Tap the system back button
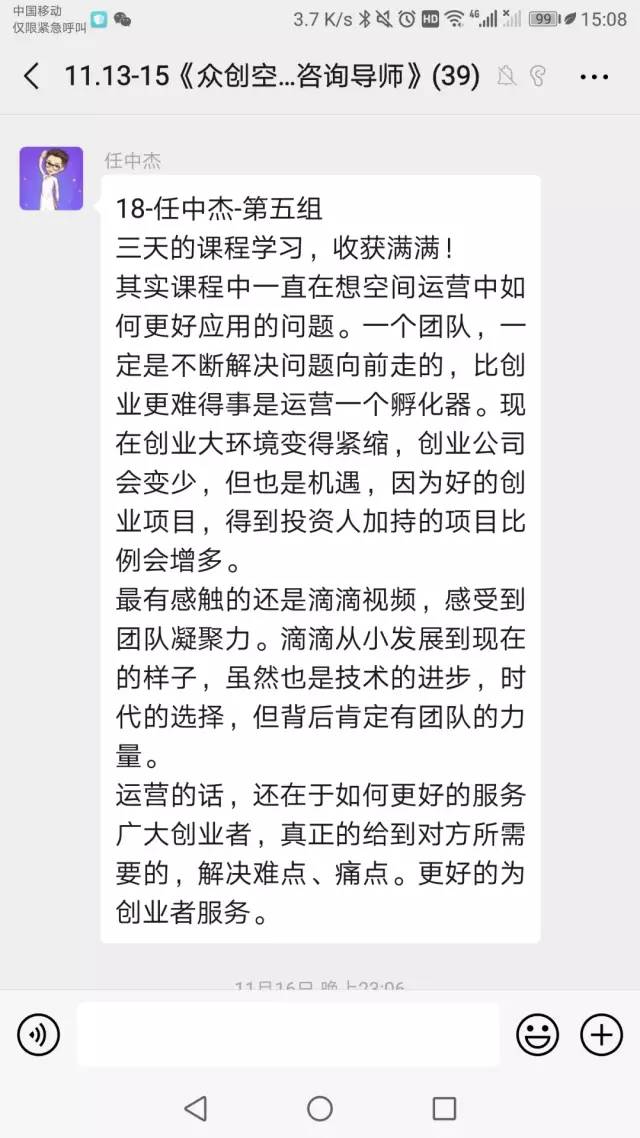 (x=196, y=1107)
